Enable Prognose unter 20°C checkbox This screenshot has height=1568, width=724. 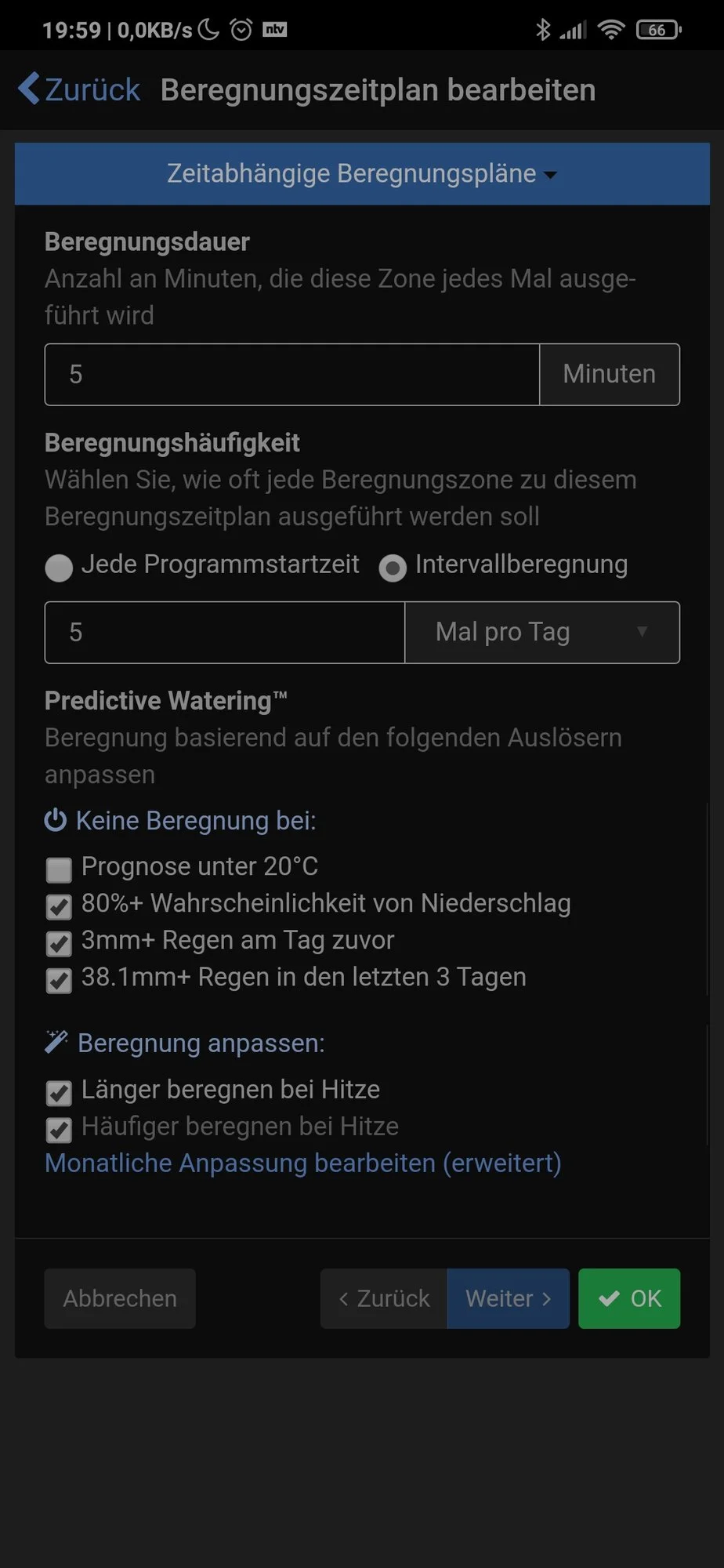click(59, 869)
